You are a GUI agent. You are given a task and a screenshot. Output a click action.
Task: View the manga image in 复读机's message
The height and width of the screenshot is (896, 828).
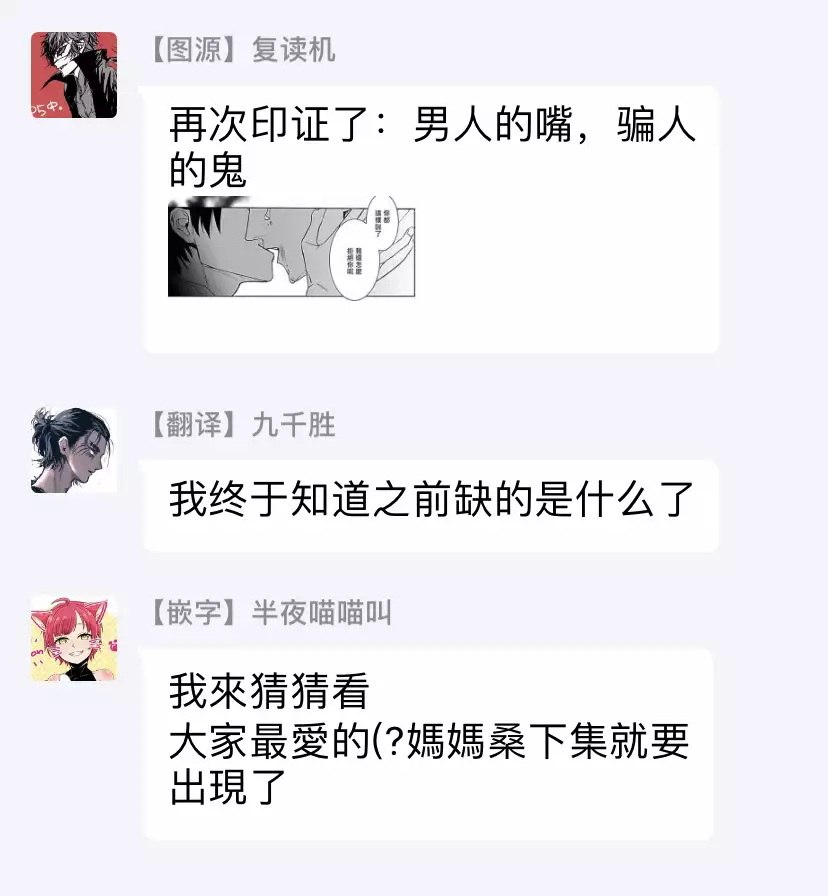click(x=291, y=252)
